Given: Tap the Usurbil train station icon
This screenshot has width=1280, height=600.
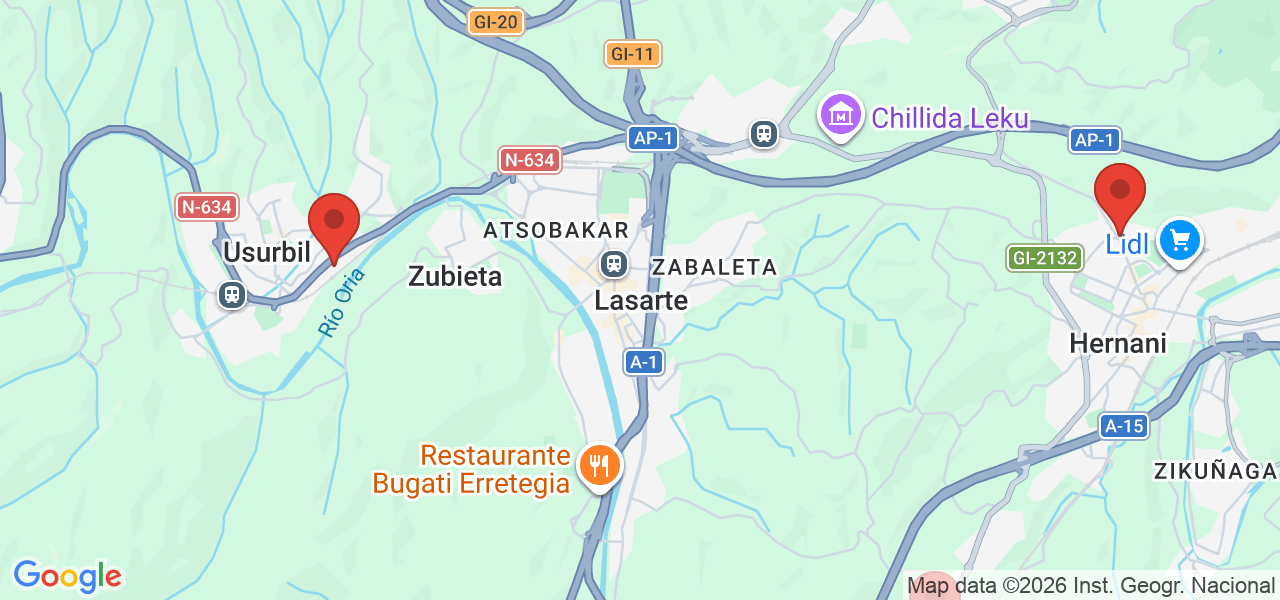Looking at the screenshot, I should [x=232, y=295].
